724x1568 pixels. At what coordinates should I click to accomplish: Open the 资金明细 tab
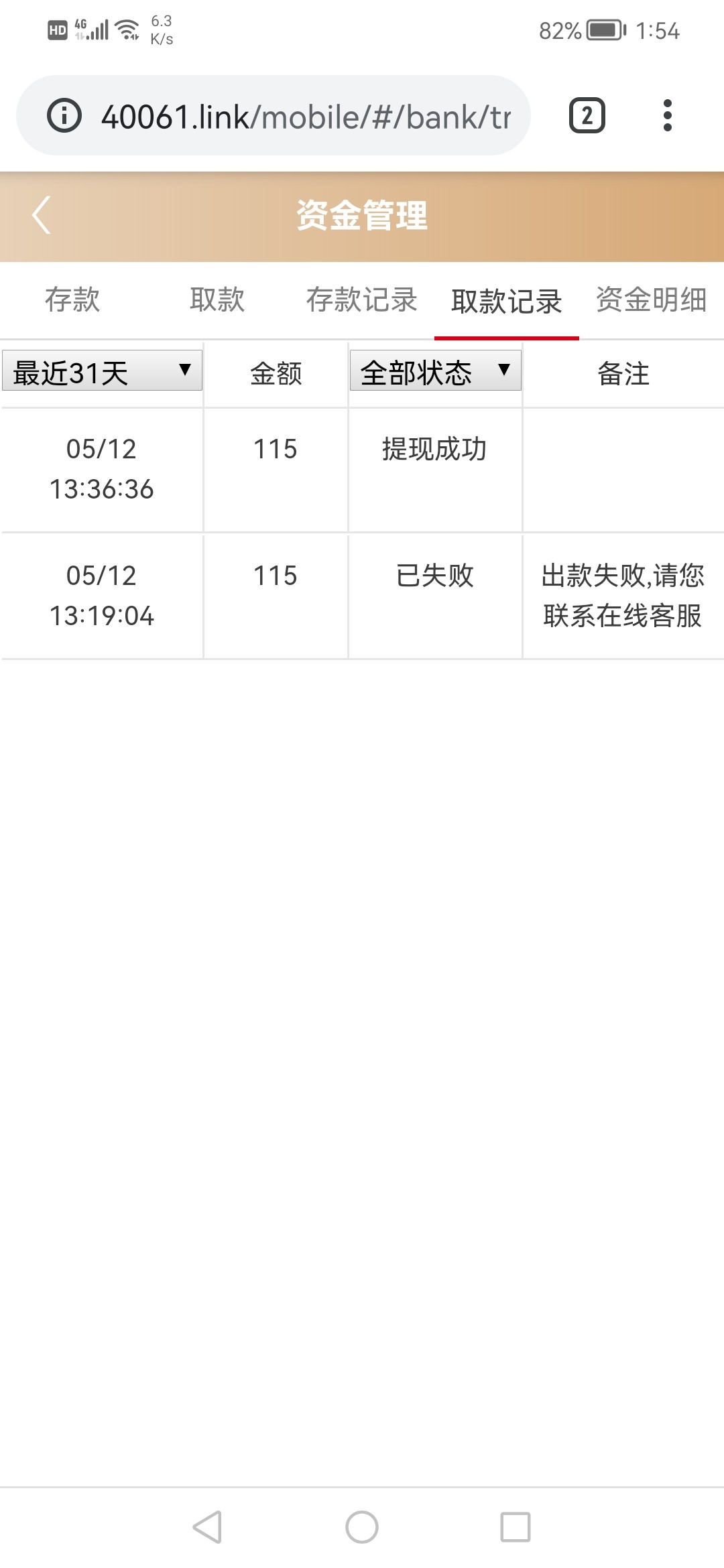651,300
